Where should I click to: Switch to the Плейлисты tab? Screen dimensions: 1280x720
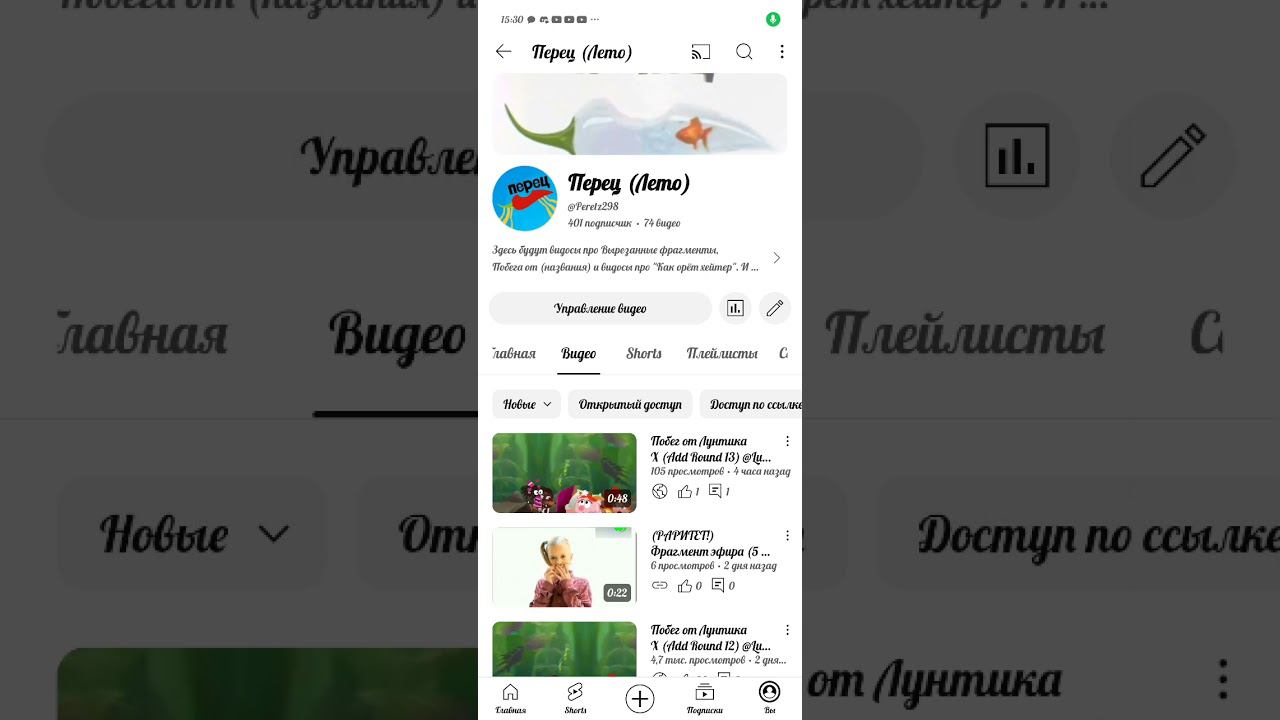(x=722, y=354)
